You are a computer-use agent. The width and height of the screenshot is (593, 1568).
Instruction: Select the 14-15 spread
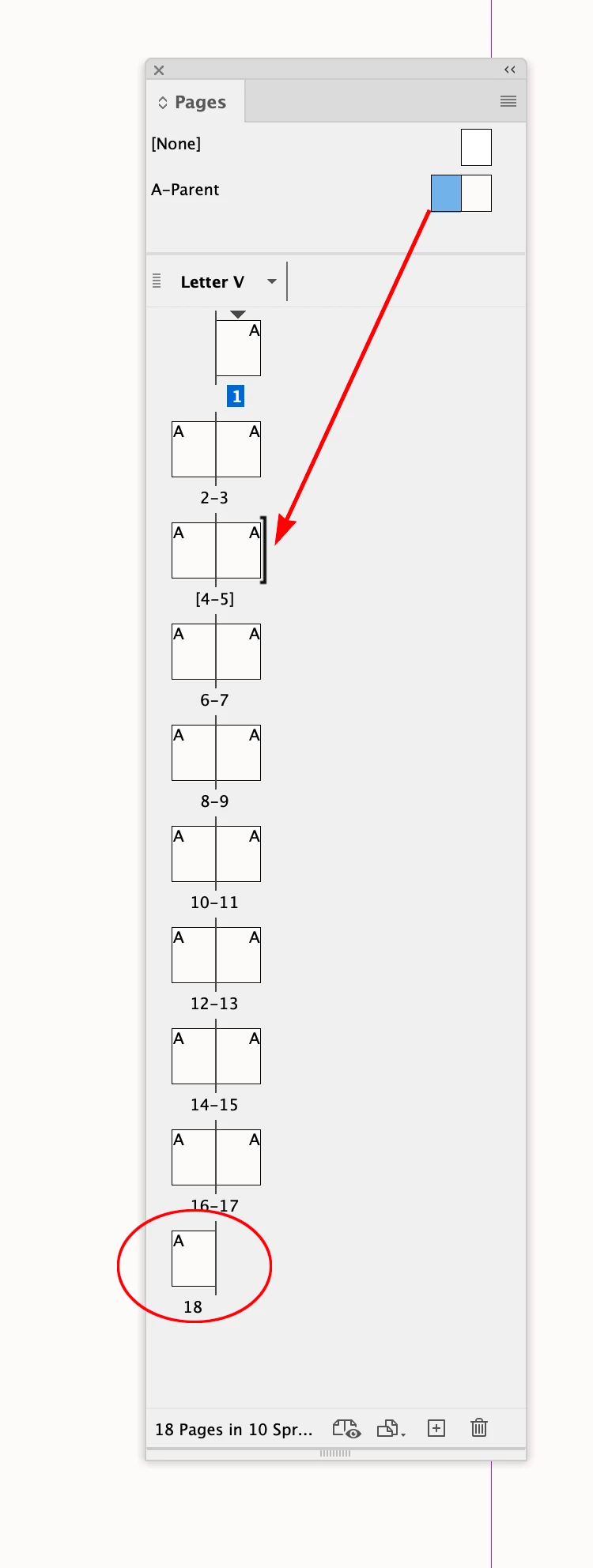(x=216, y=1056)
